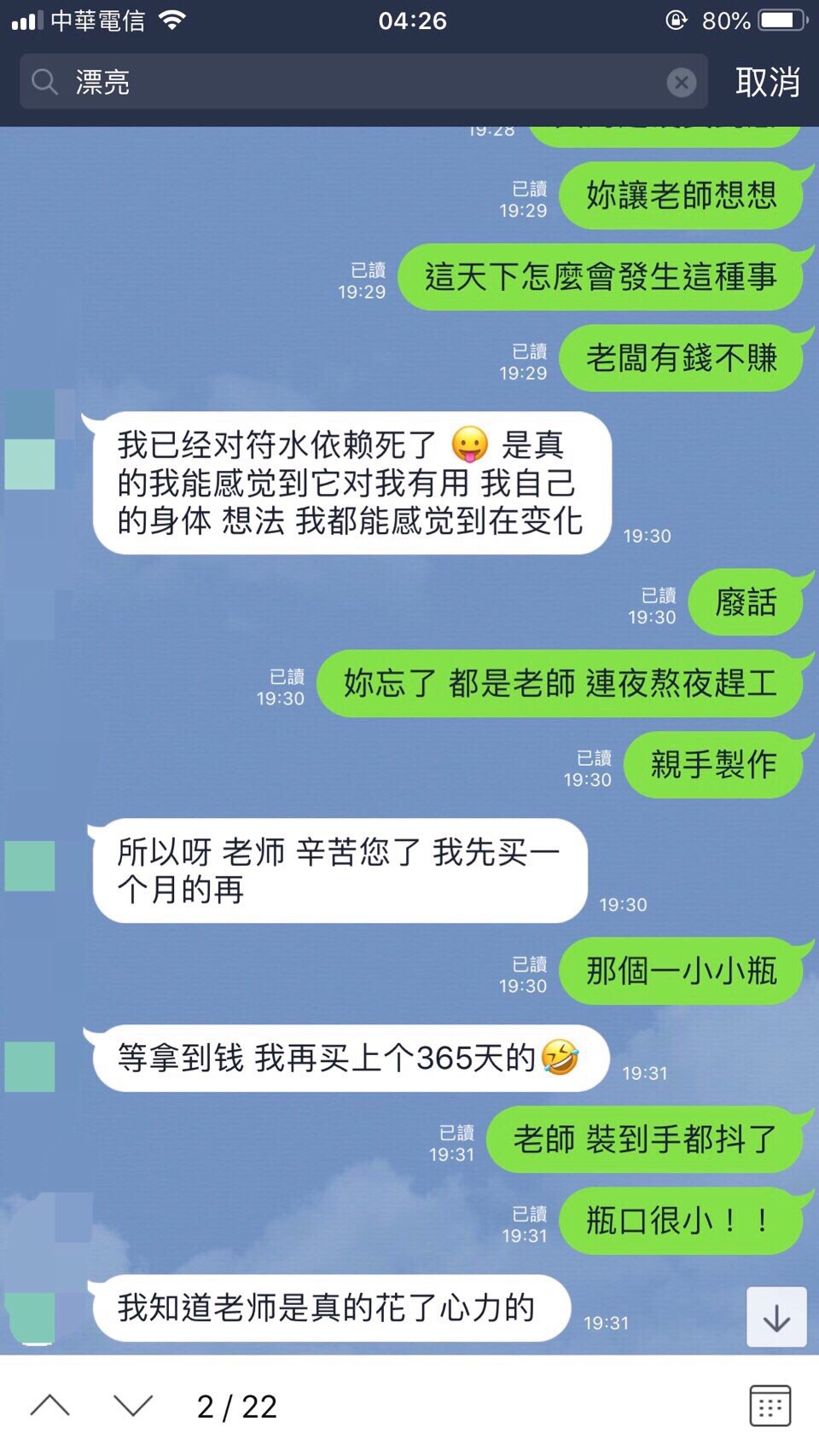
Task: Jump to the latest message arrow
Action: [x=776, y=1317]
